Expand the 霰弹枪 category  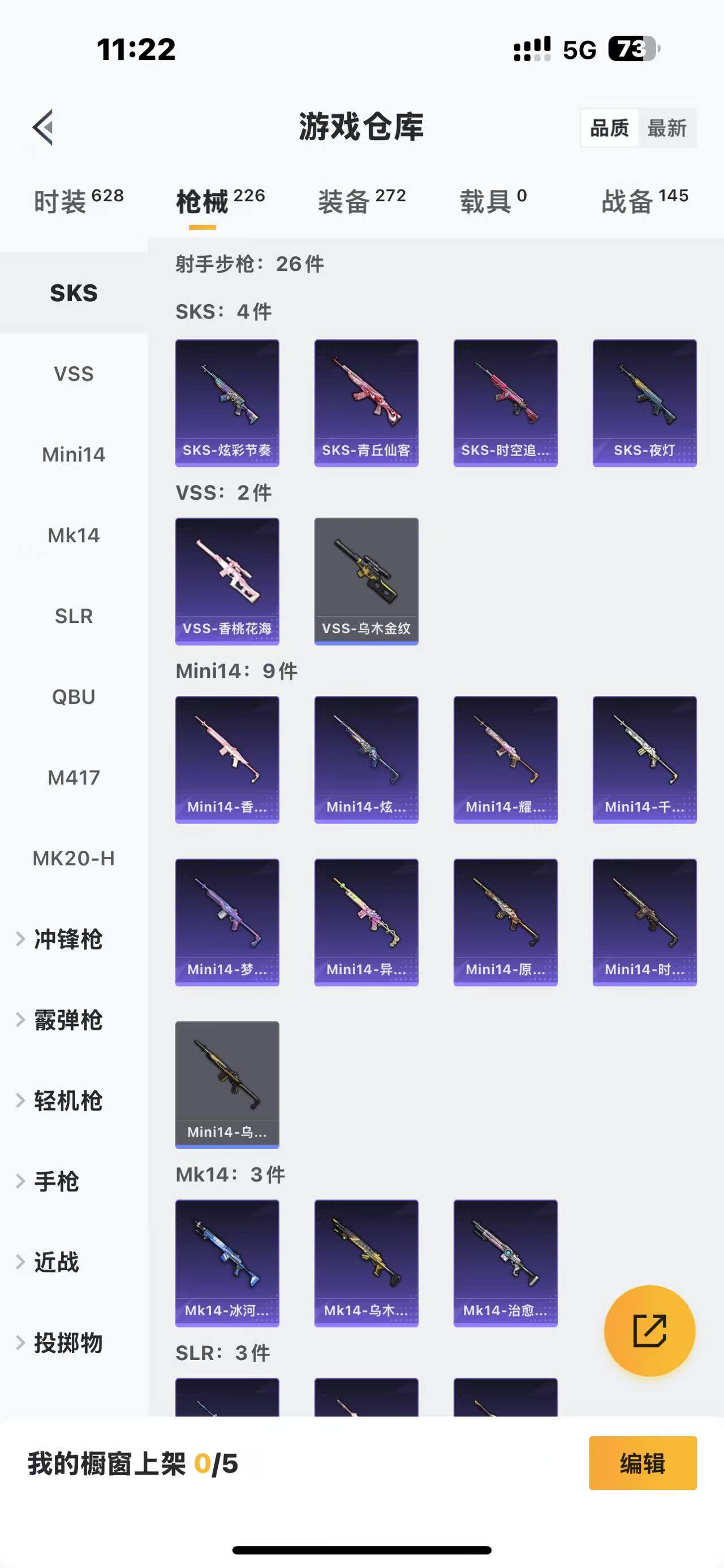(67, 1020)
